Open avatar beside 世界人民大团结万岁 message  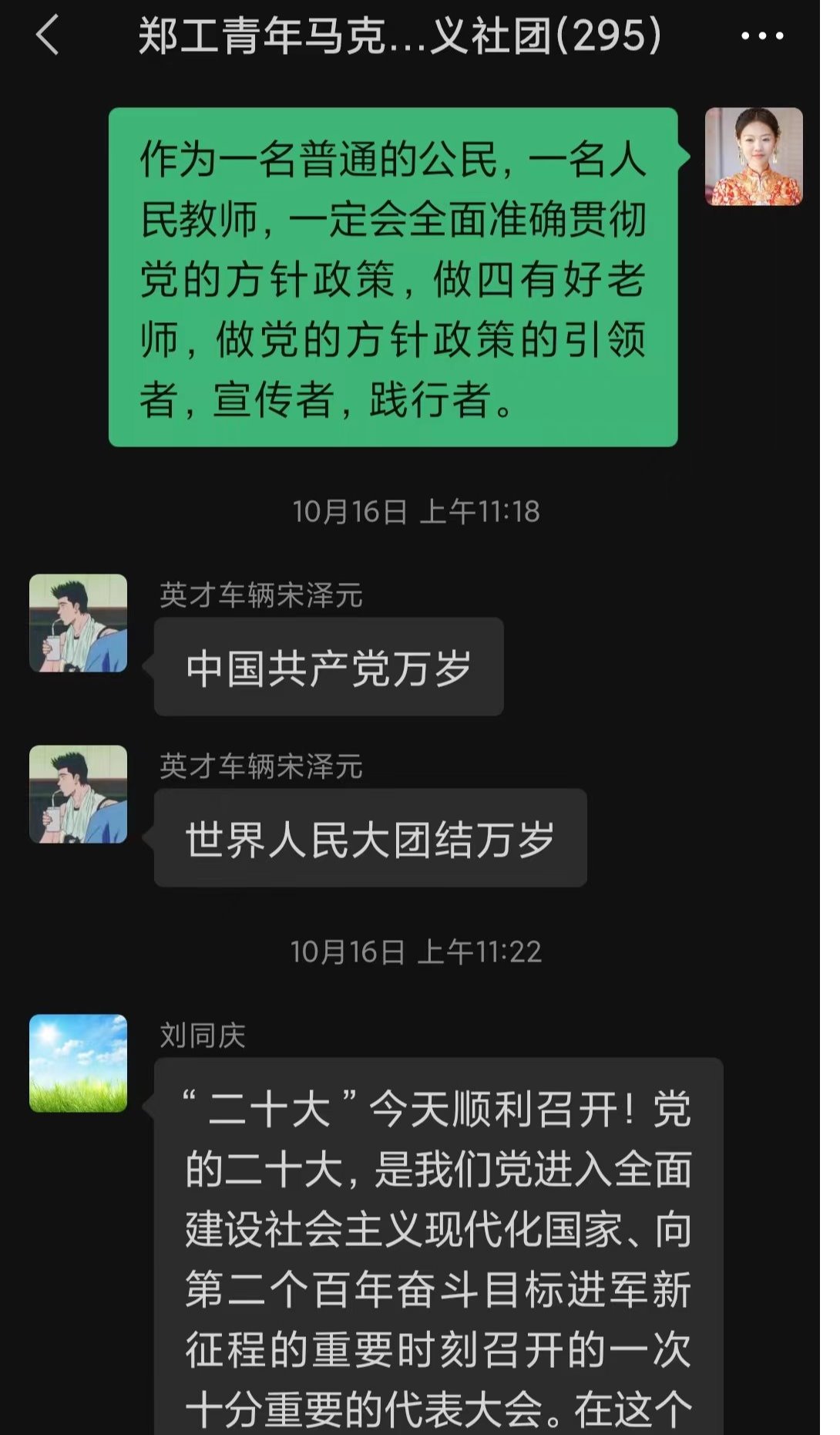point(78,794)
